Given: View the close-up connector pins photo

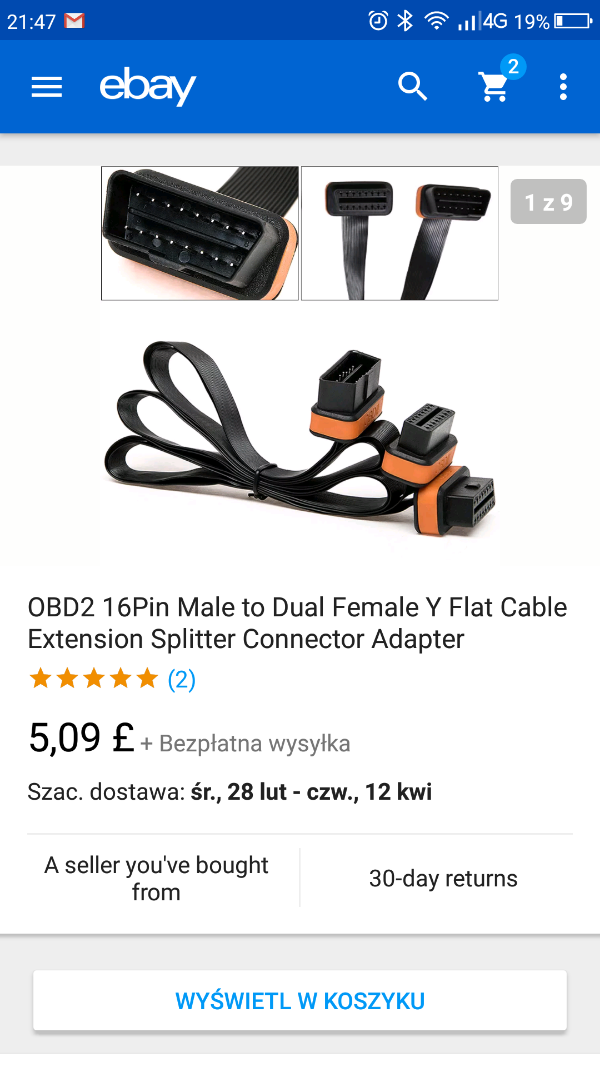Looking at the screenshot, I should coord(200,233).
